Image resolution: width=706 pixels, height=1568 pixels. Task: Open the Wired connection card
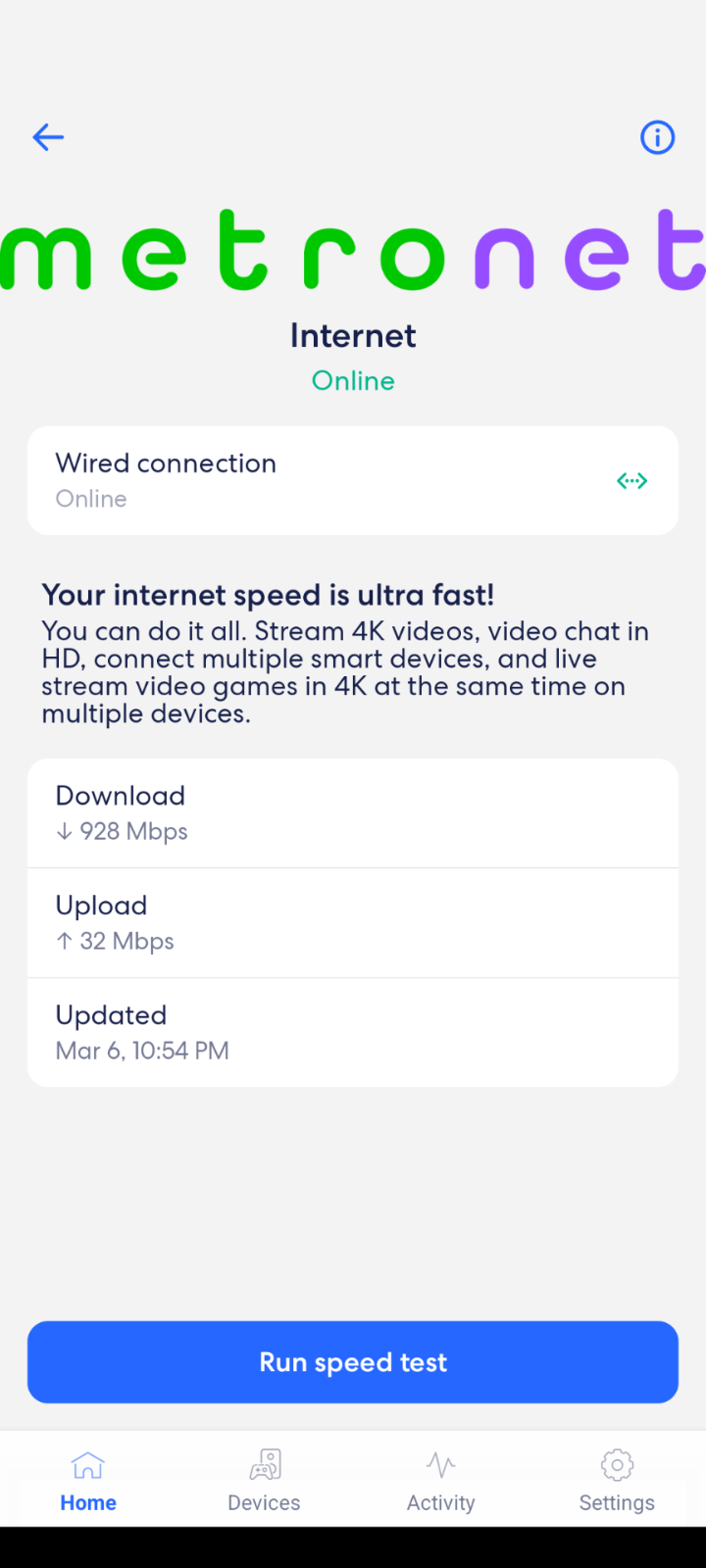(353, 480)
